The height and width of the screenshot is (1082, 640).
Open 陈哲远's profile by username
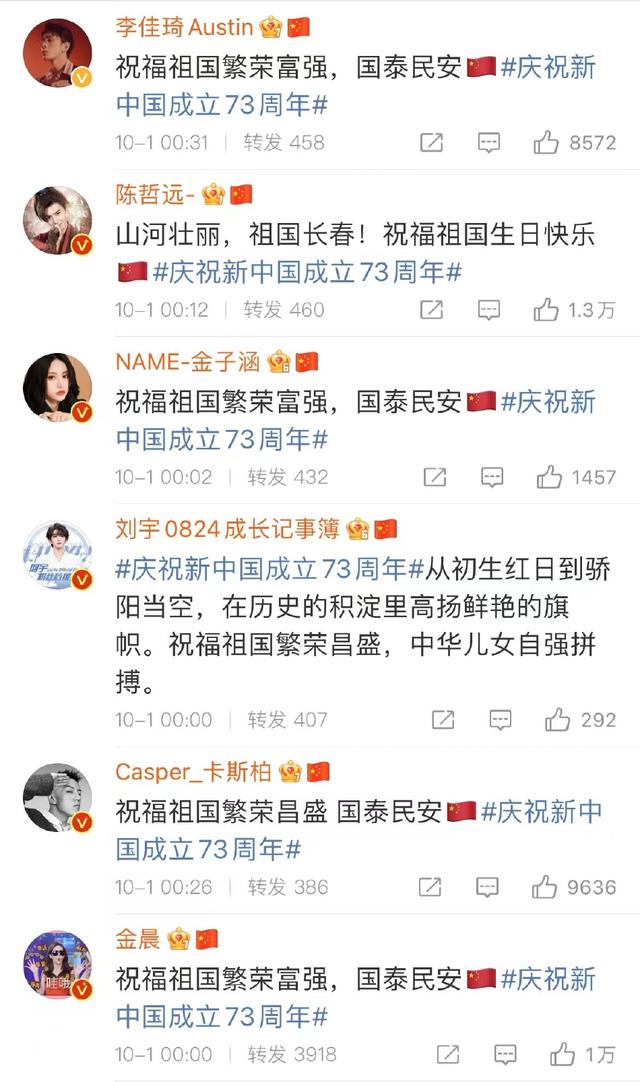point(155,193)
